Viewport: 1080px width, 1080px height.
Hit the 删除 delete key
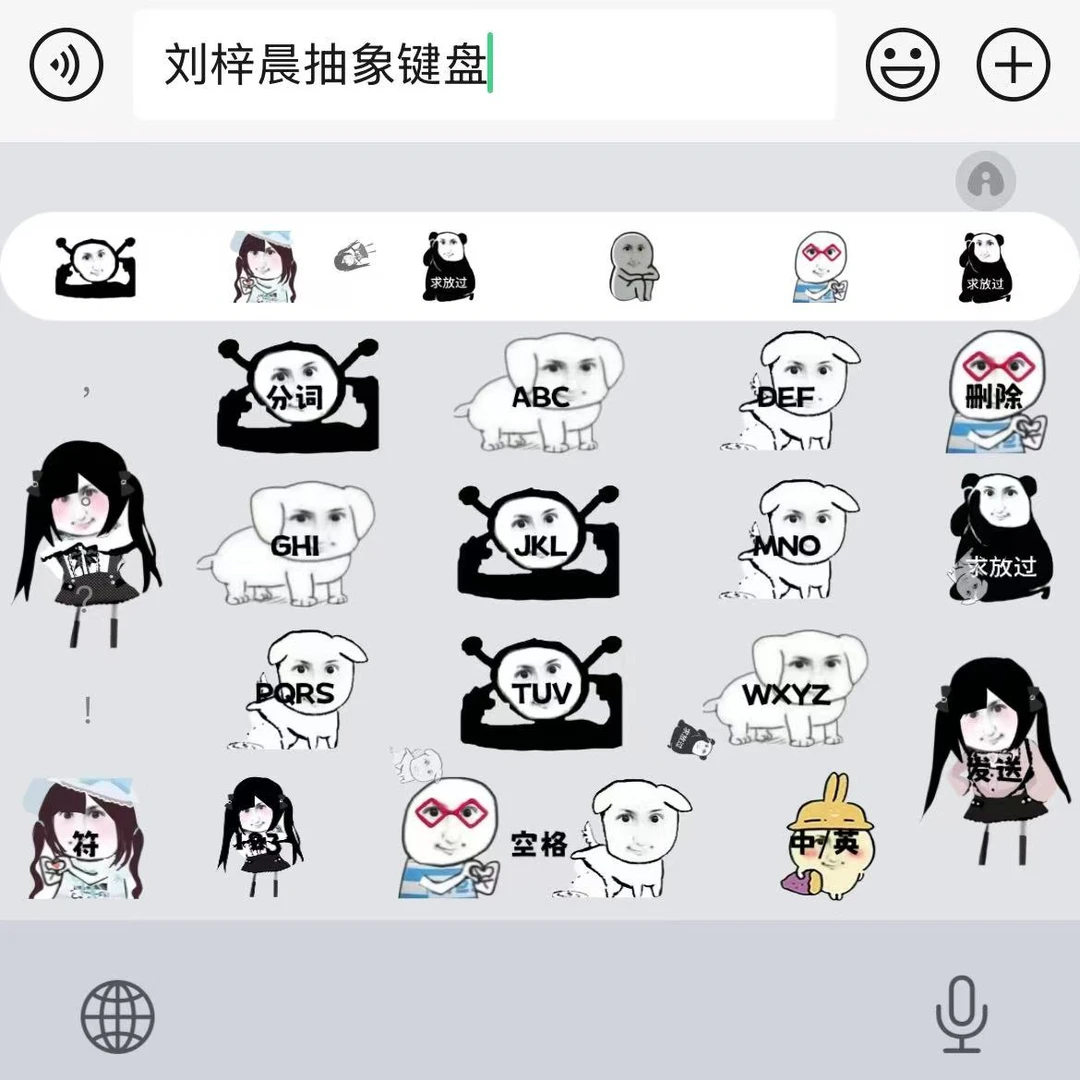(x=996, y=393)
